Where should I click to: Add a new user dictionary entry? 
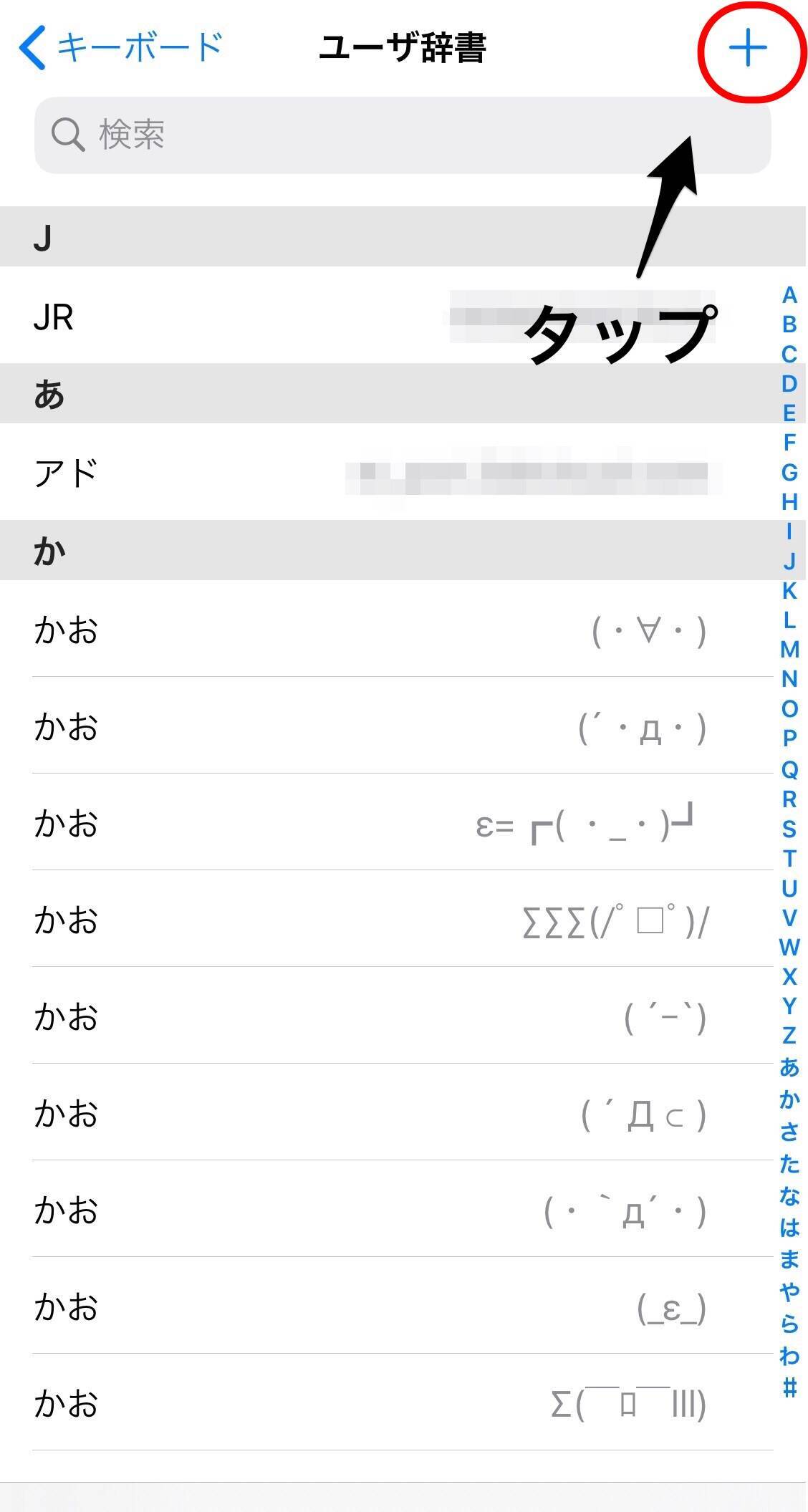pos(748,49)
